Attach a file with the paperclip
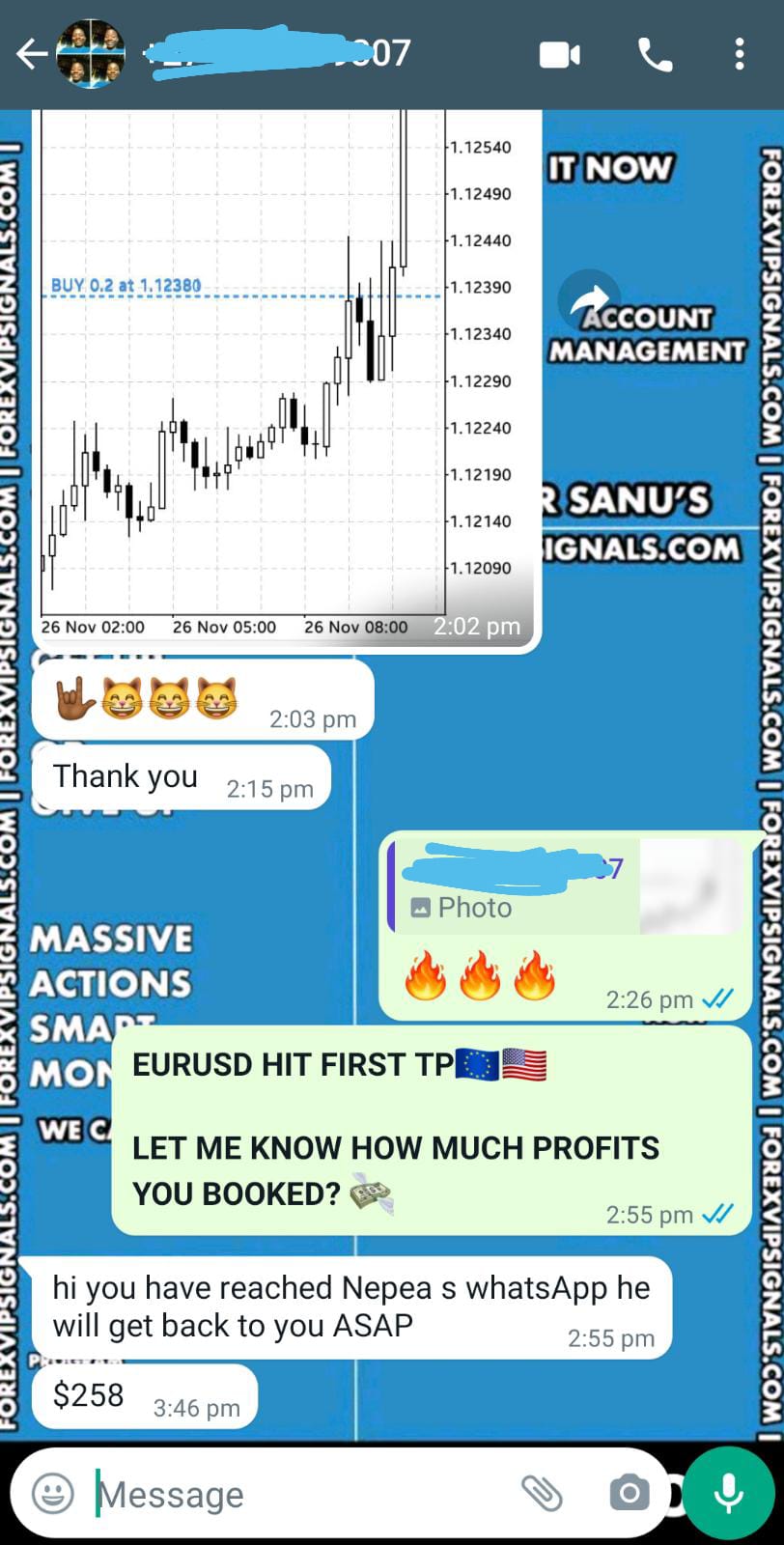Screen dimensions: 784x1545 [543, 1493]
